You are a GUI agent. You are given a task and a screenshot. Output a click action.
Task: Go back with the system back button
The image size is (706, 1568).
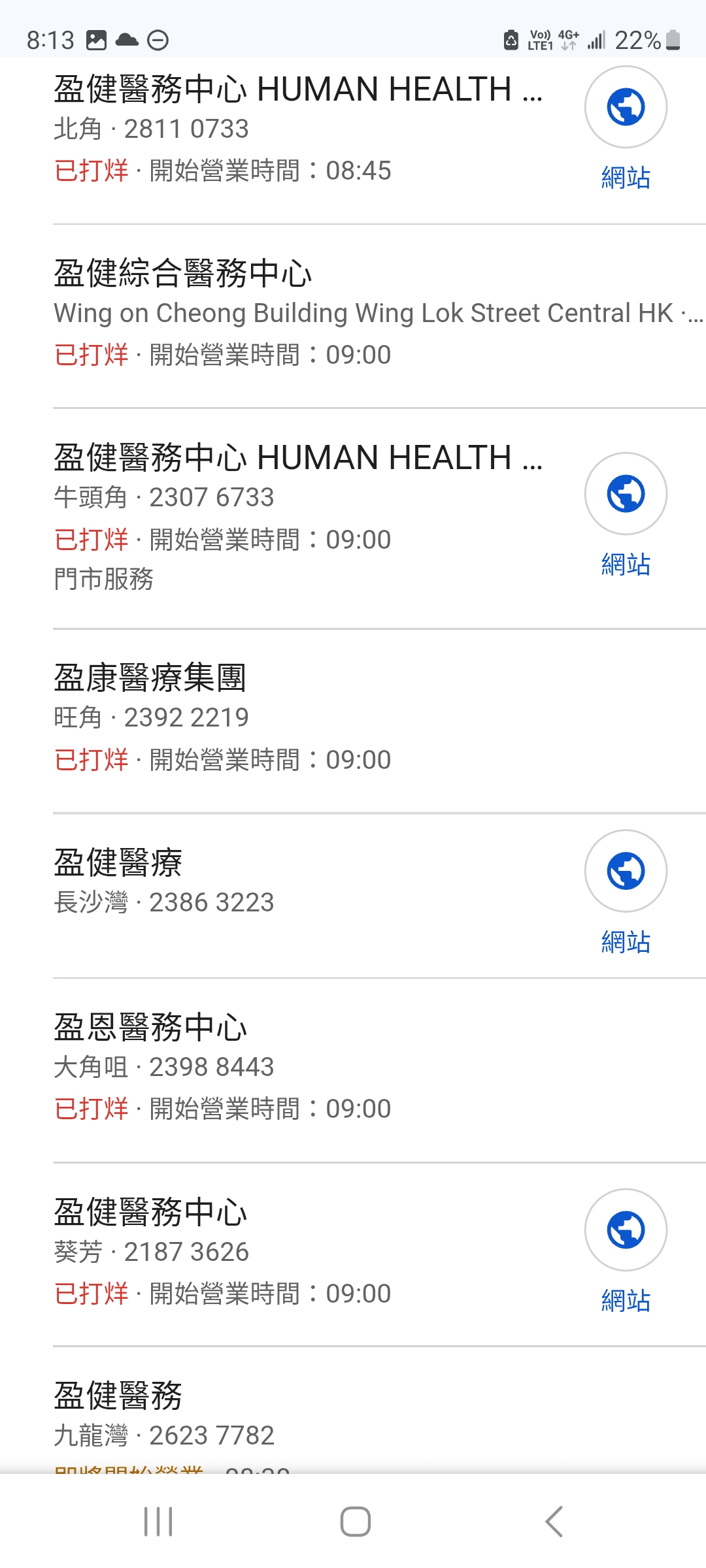[554, 1522]
